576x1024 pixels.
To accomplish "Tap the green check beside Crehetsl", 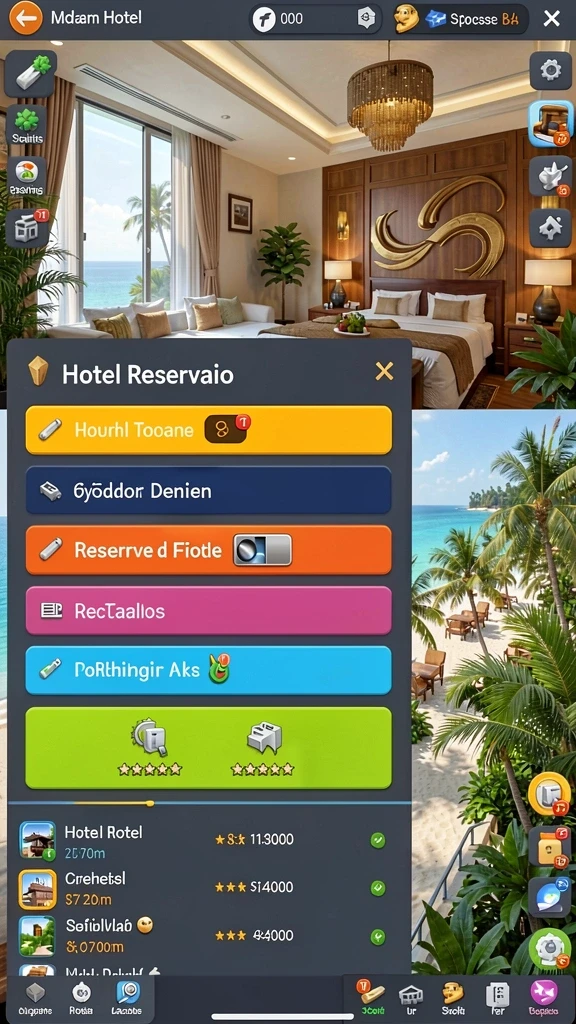I will 377,888.
